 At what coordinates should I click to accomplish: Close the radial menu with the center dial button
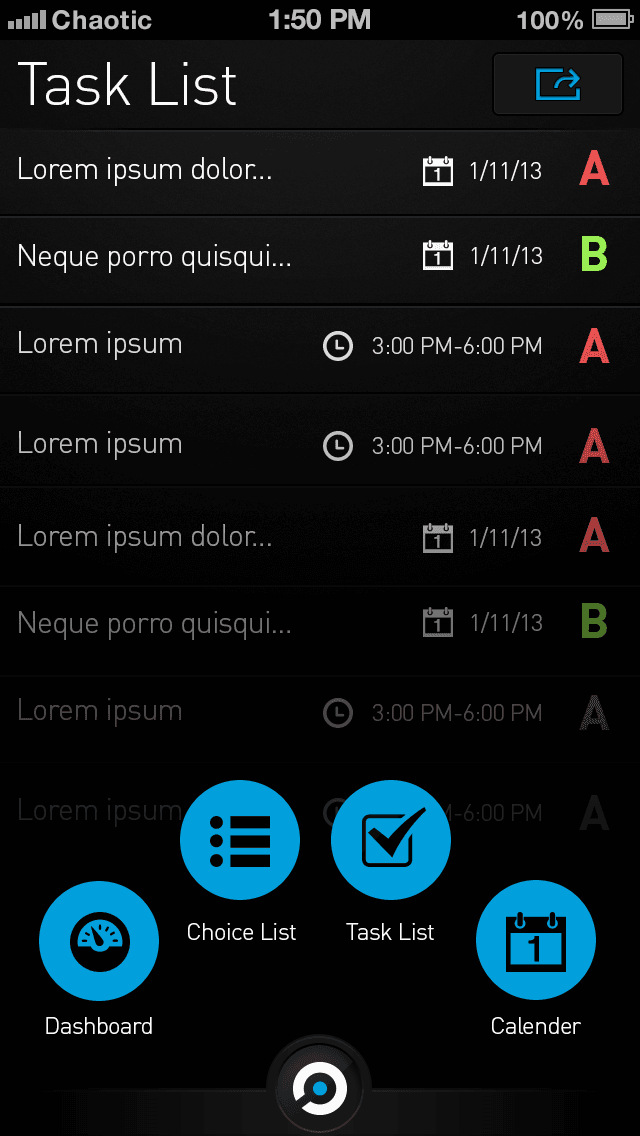(320, 1087)
